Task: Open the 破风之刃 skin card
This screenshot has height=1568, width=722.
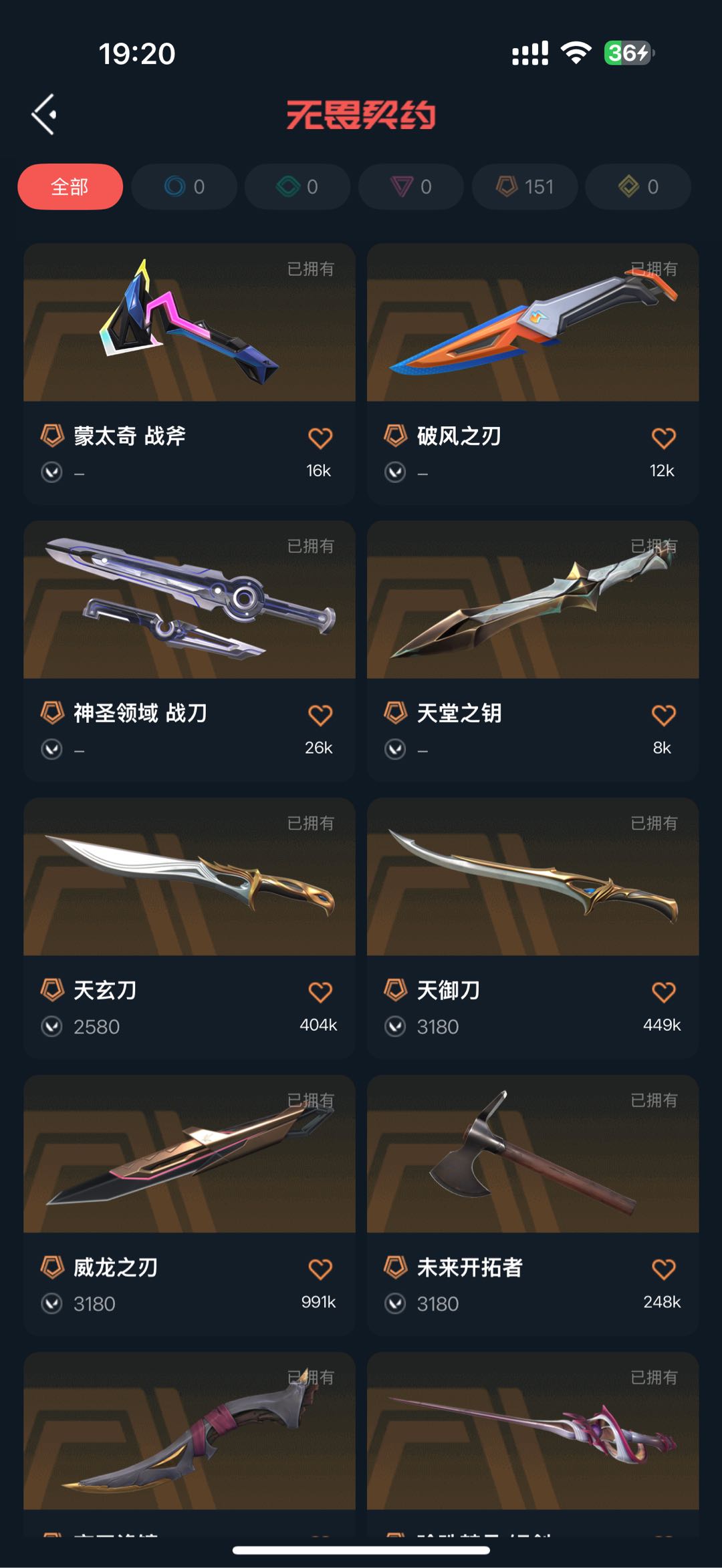Action: [533, 373]
